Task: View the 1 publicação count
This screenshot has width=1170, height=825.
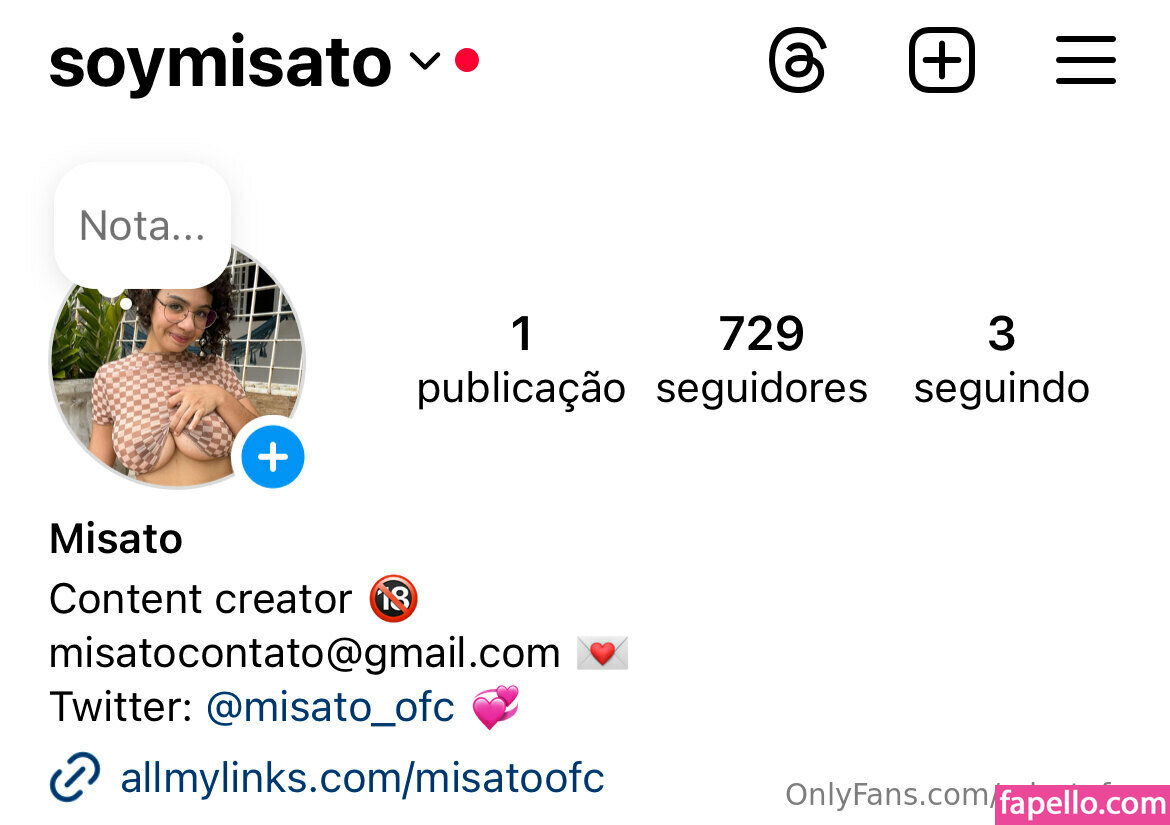Action: (x=521, y=360)
